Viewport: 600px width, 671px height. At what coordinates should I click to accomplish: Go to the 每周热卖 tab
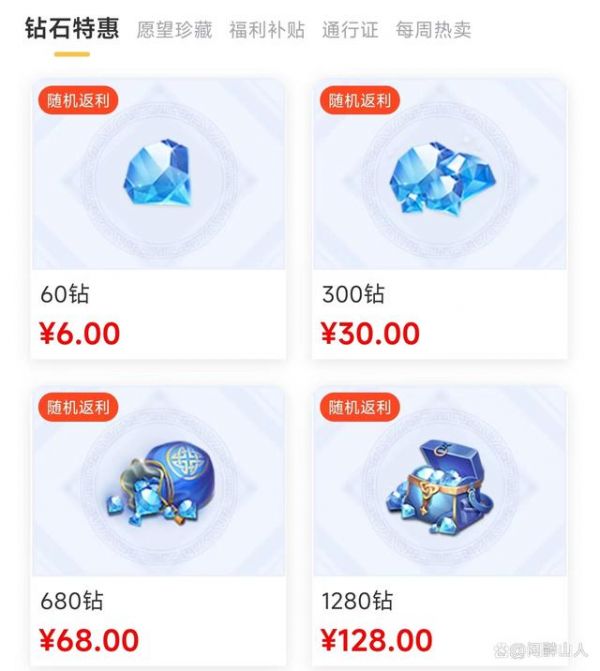pyautogui.click(x=433, y=30)
